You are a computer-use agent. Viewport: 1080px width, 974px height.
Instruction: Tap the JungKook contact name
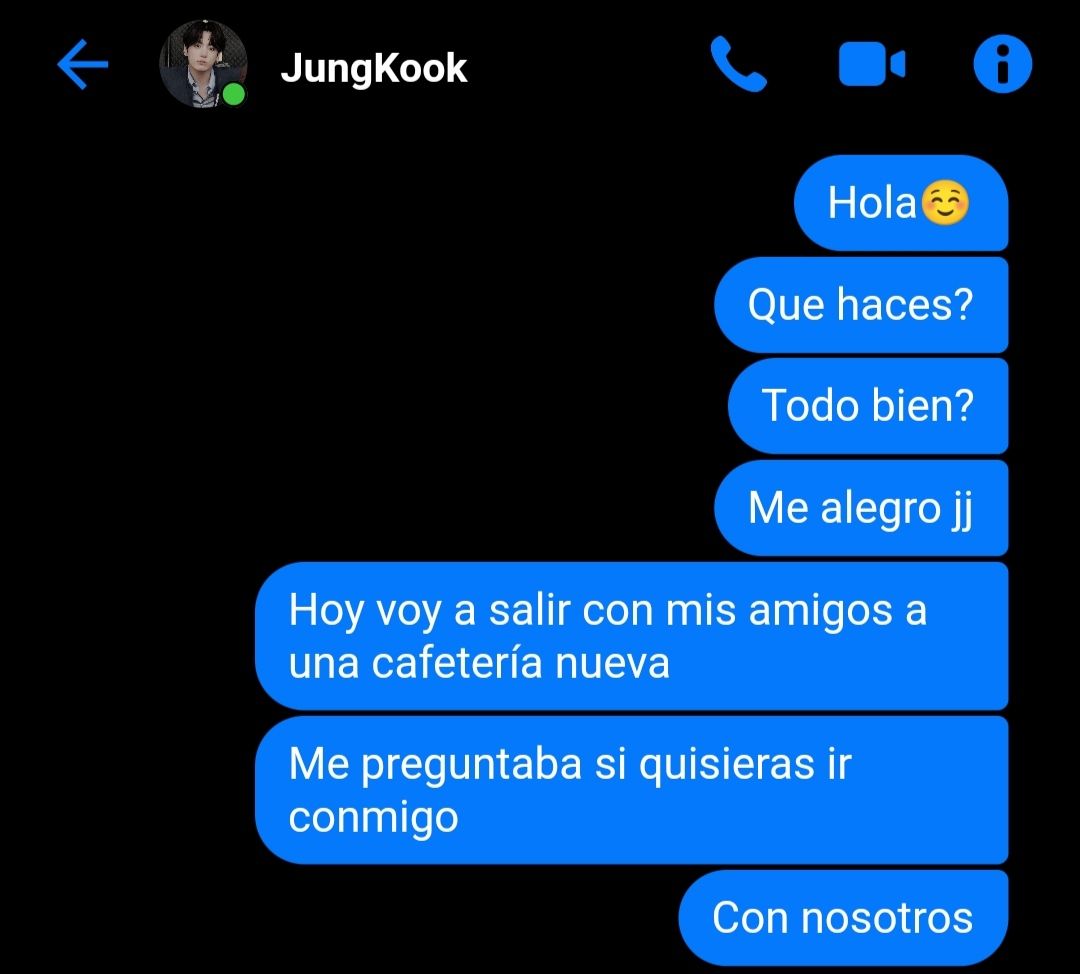tap(374, 68)
